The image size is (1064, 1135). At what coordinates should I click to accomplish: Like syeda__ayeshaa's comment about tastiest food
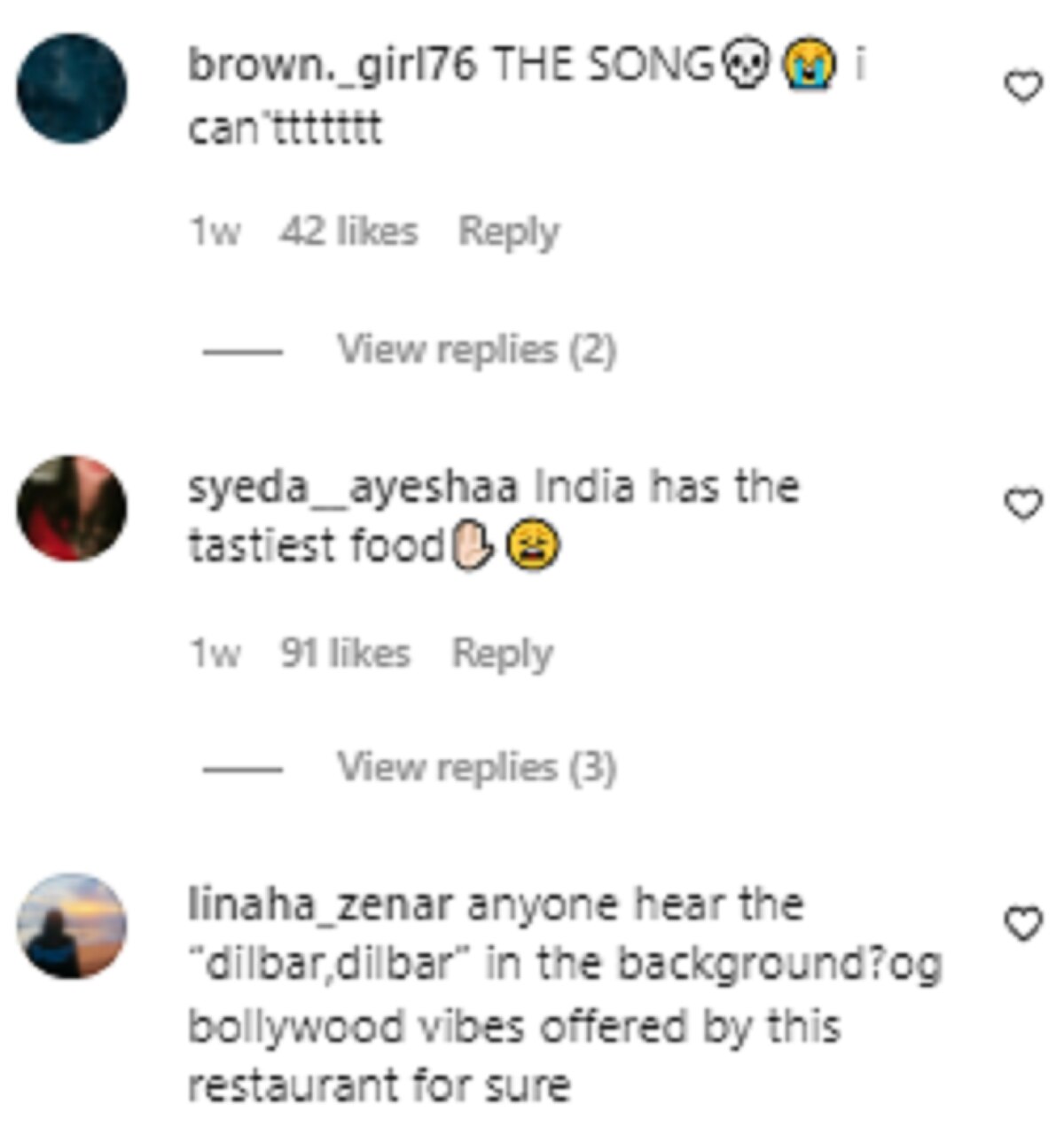pyautogui.click(x=1023, y=505)
